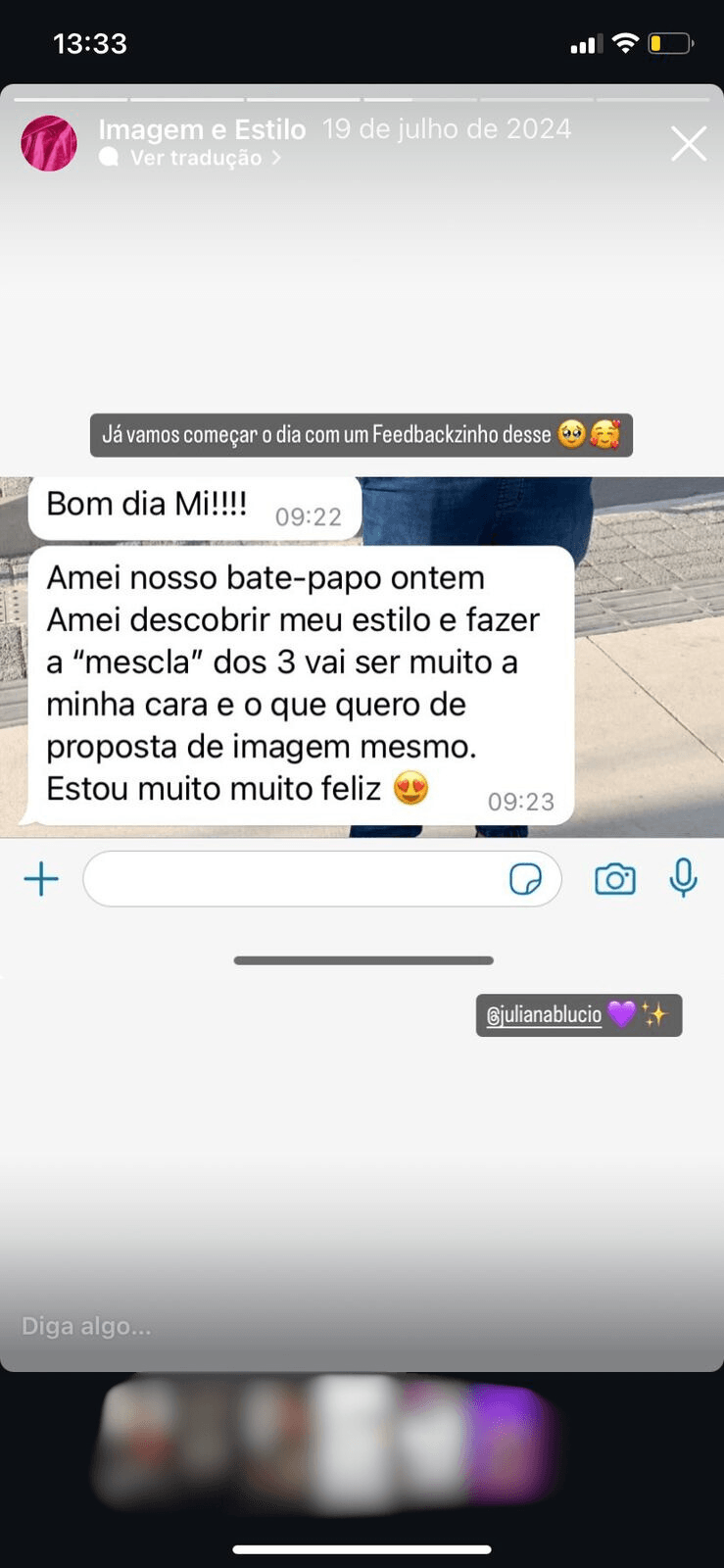This screenshot has height=1568, width=724.
Task: Click the cellular signal bars indicator
Action: [x=585, y=42]
